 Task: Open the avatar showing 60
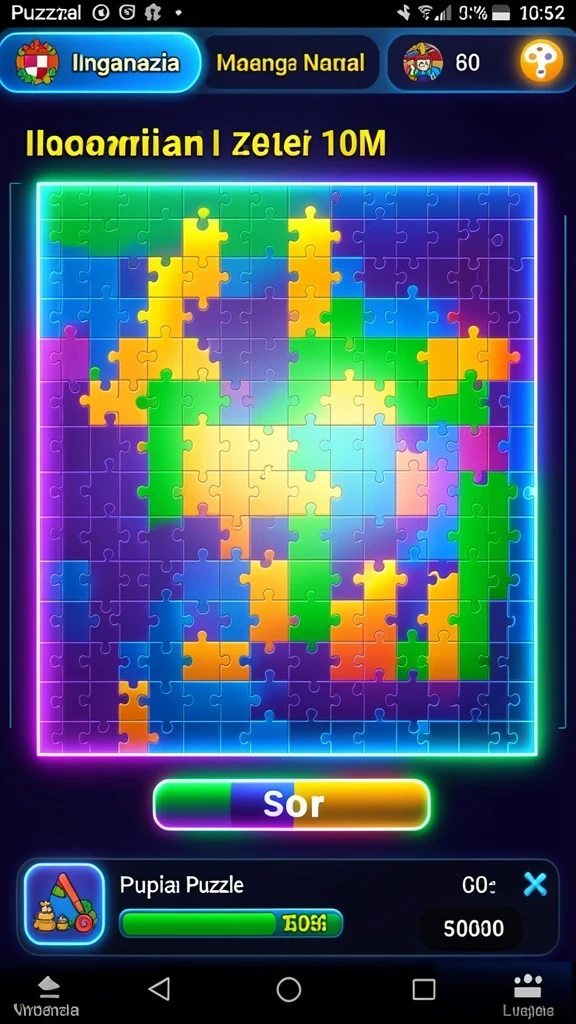pos(423,63)
